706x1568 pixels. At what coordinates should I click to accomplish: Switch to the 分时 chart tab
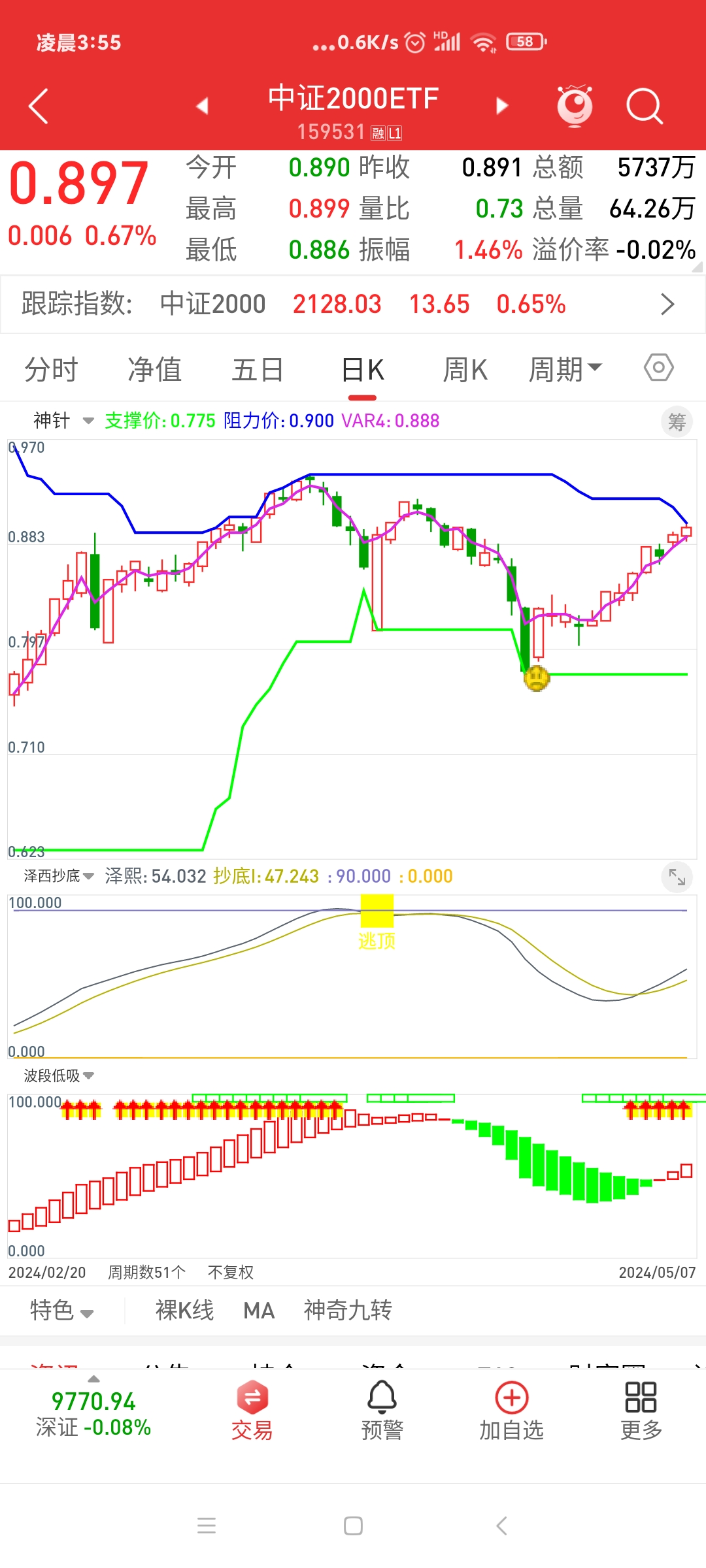click(x=51, y=370)
